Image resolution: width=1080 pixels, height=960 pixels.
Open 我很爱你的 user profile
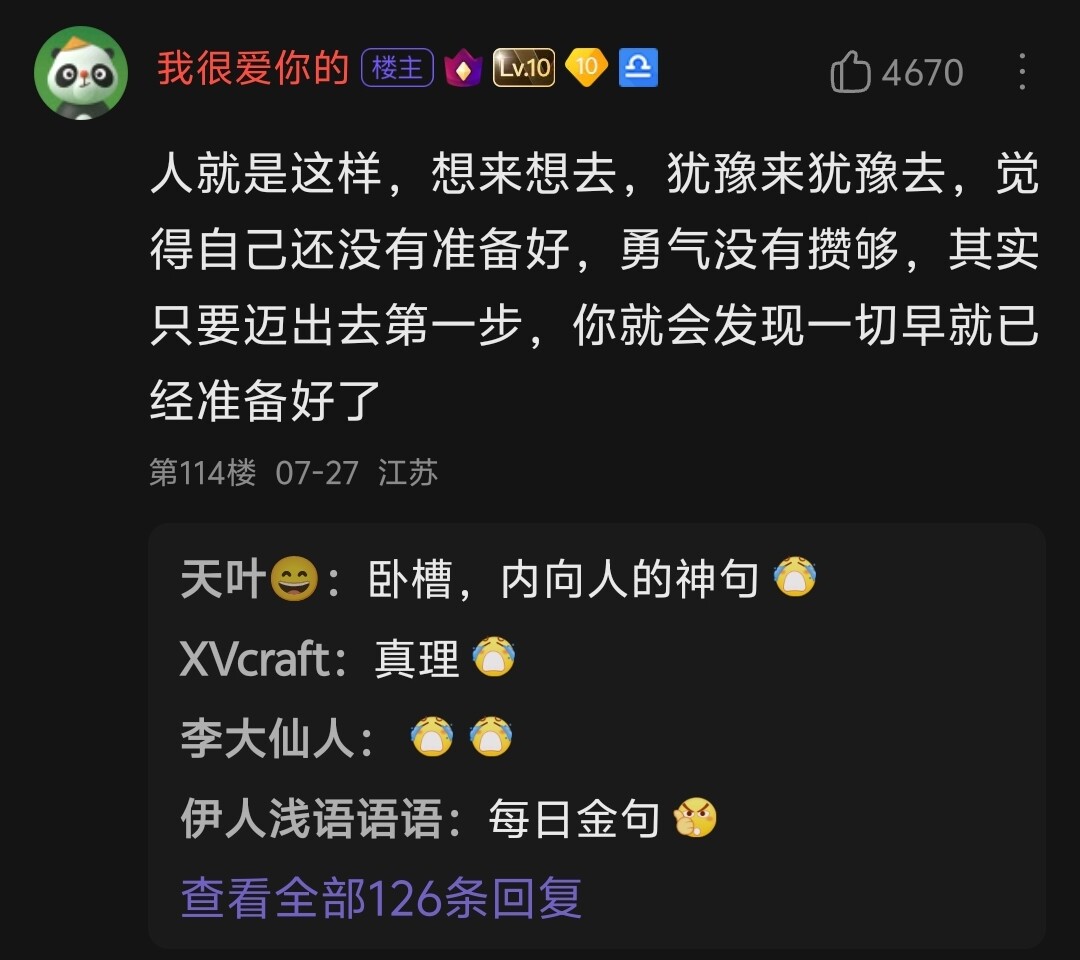[x=252, y=69]
